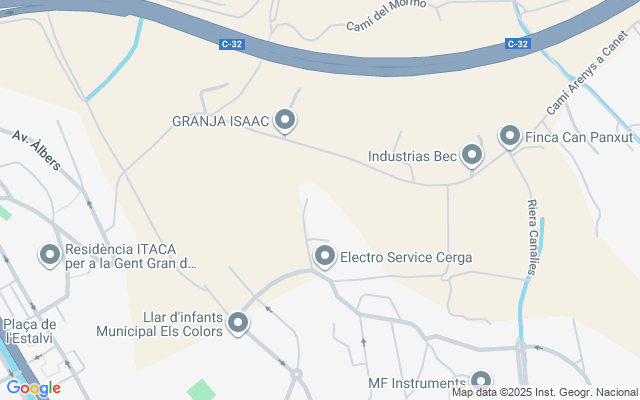
Task: Tap the Finca Can Panxut marker
Action: 510,136
